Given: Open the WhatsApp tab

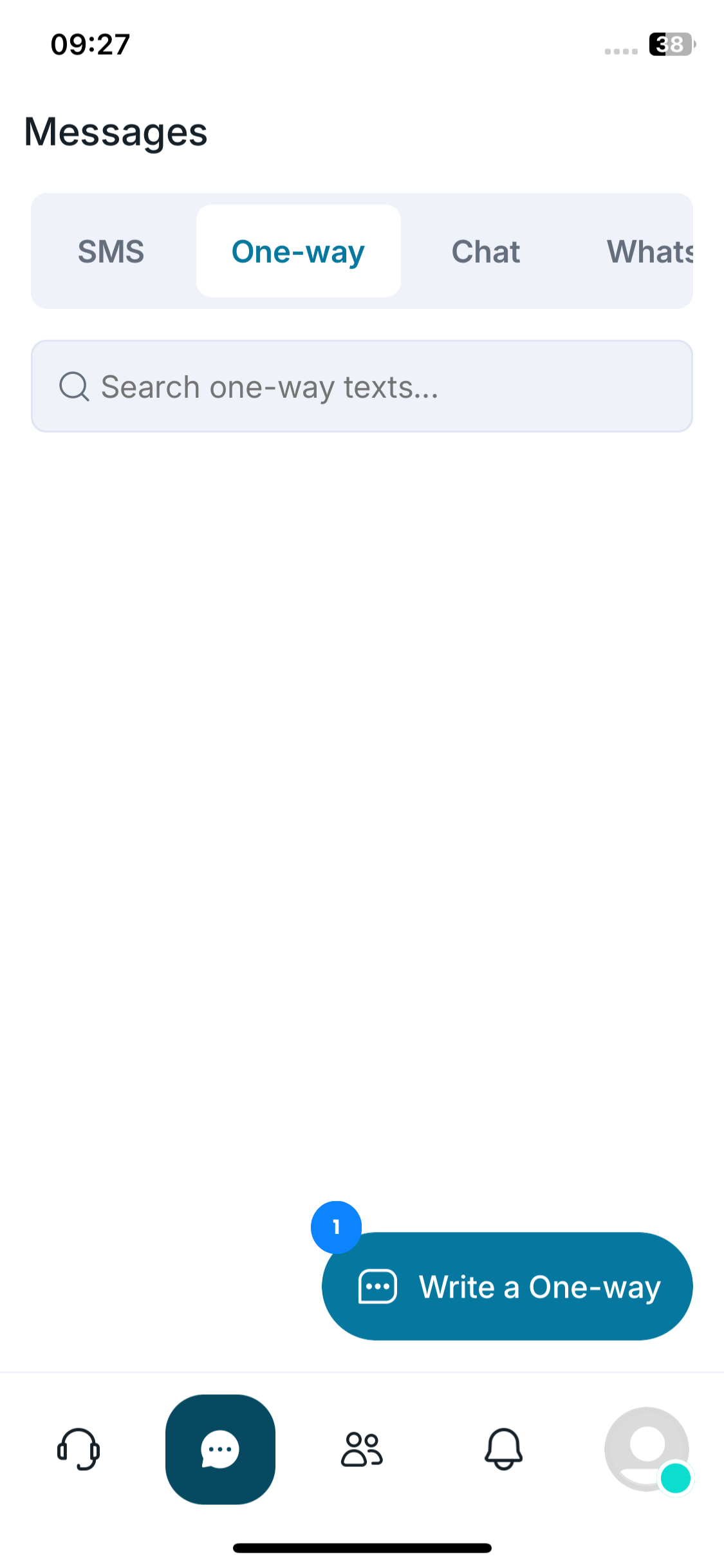Looking at the screenshot, I should click(649, 252).
